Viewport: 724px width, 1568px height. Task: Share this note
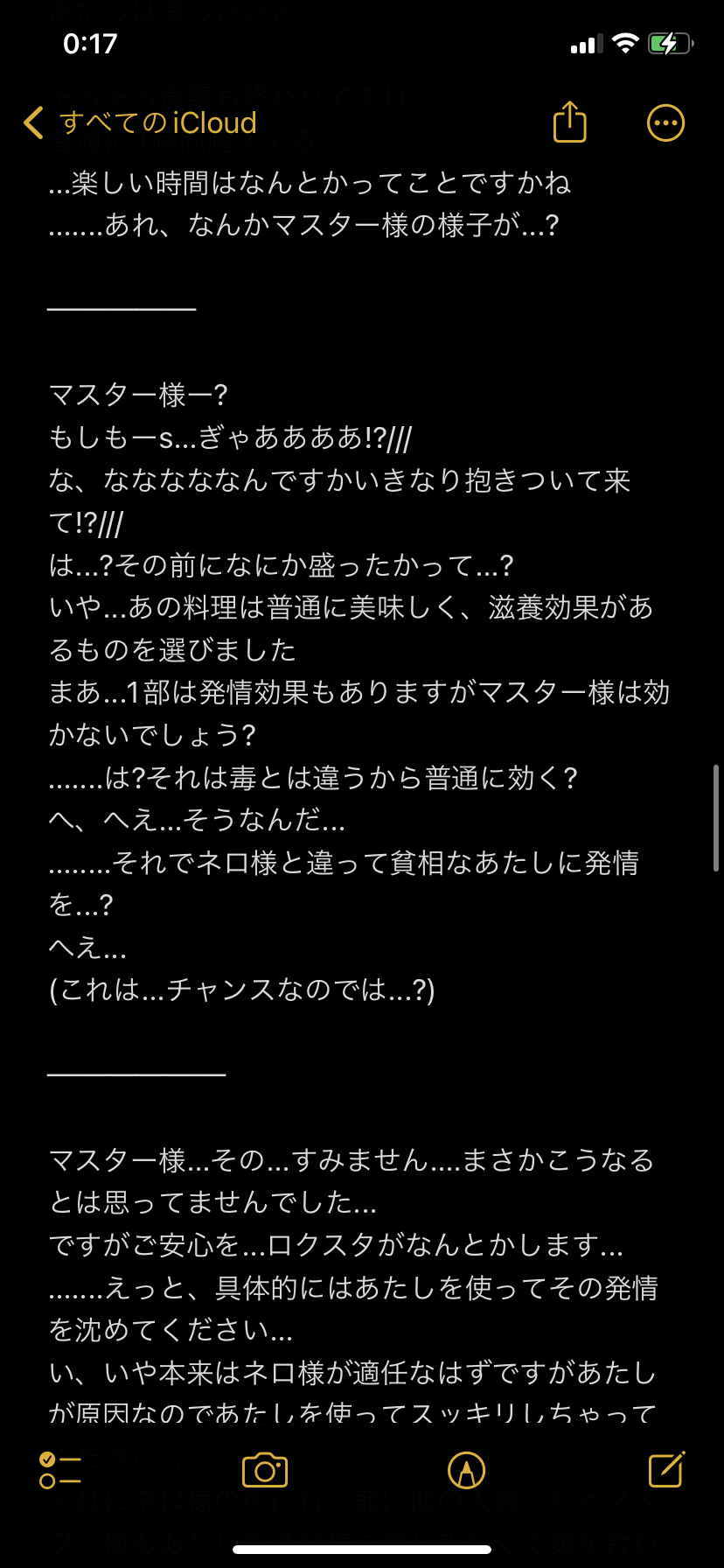coord(569,122)
